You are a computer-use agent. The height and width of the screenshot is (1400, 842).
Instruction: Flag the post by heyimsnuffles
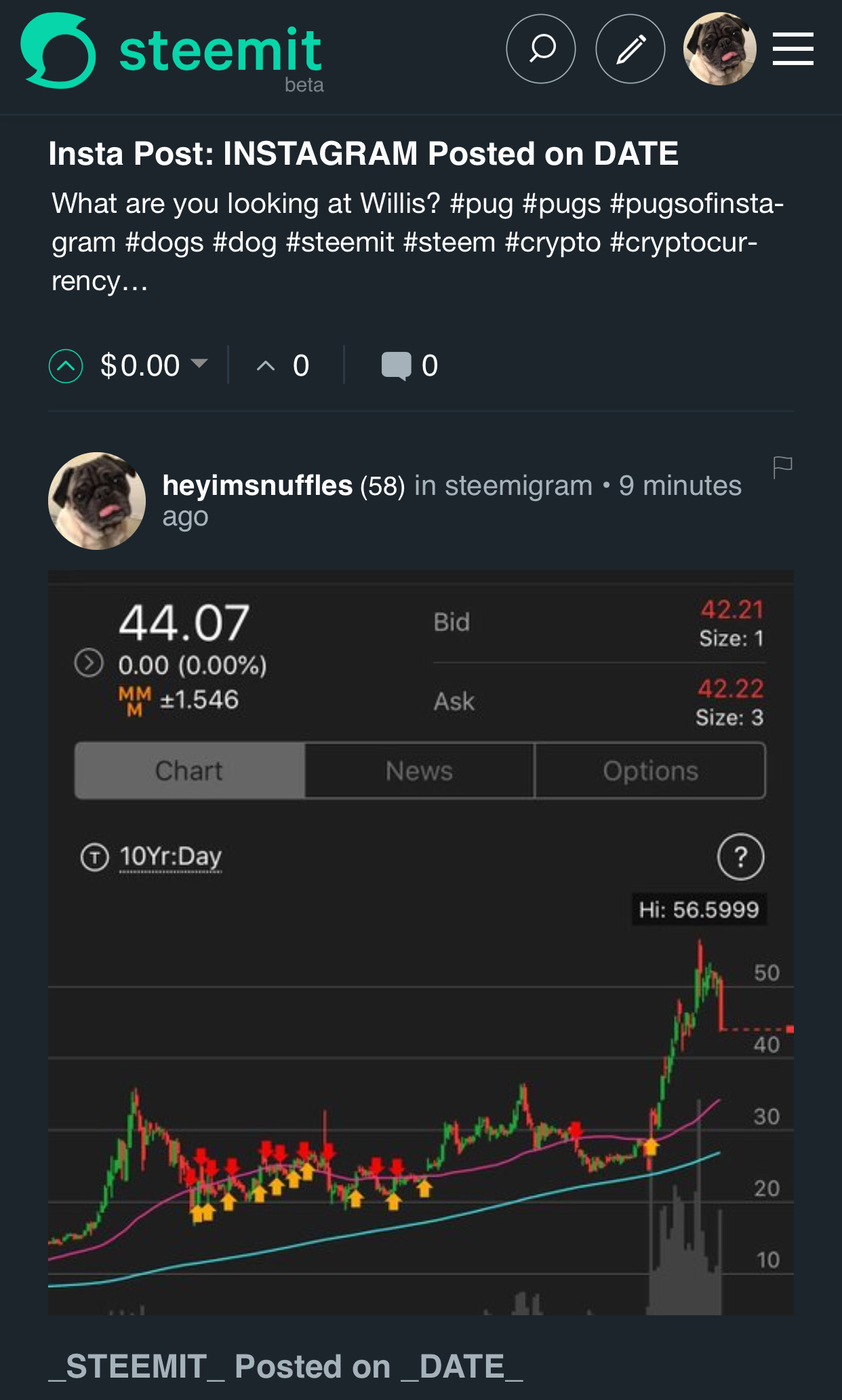click(x=782, y=466)
